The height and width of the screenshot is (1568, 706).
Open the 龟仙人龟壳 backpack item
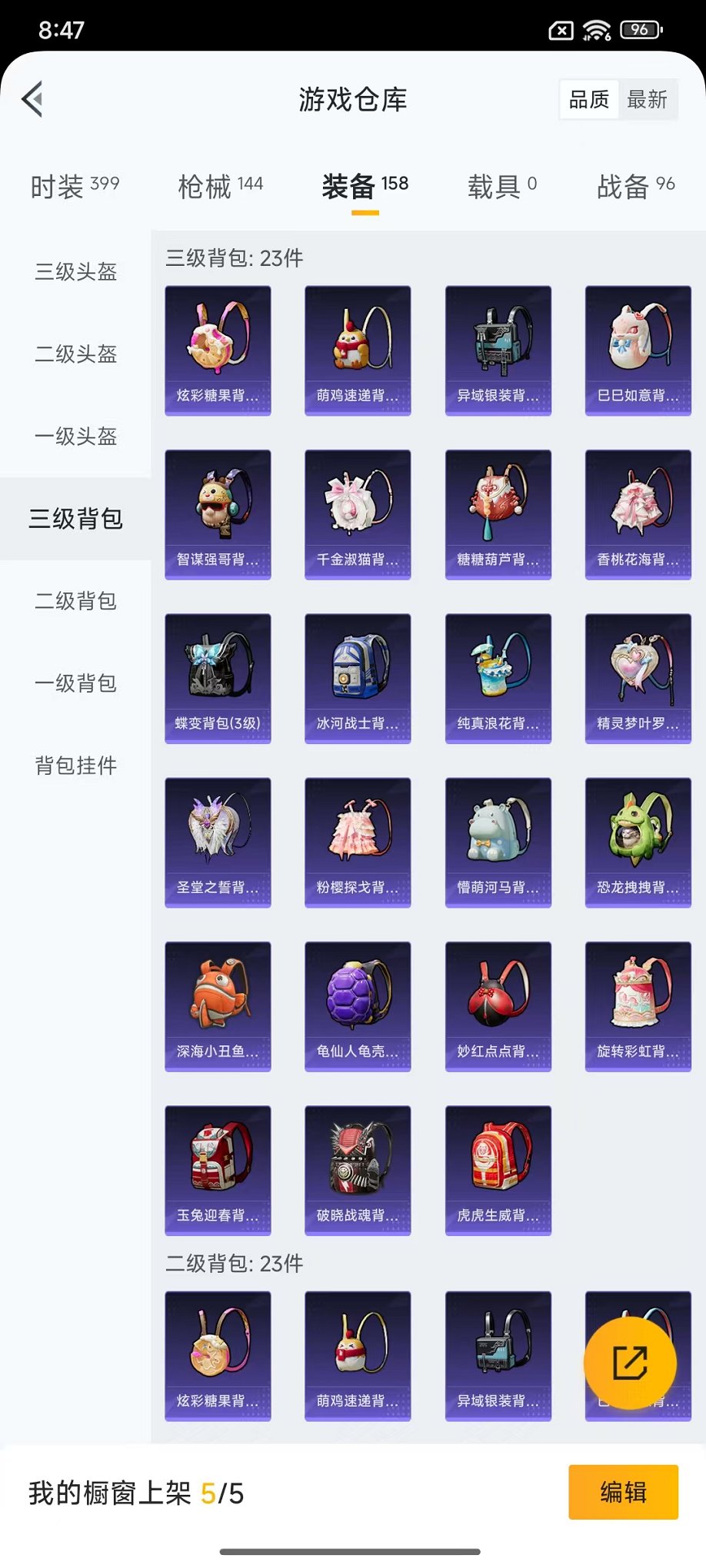coord(358,1006)
